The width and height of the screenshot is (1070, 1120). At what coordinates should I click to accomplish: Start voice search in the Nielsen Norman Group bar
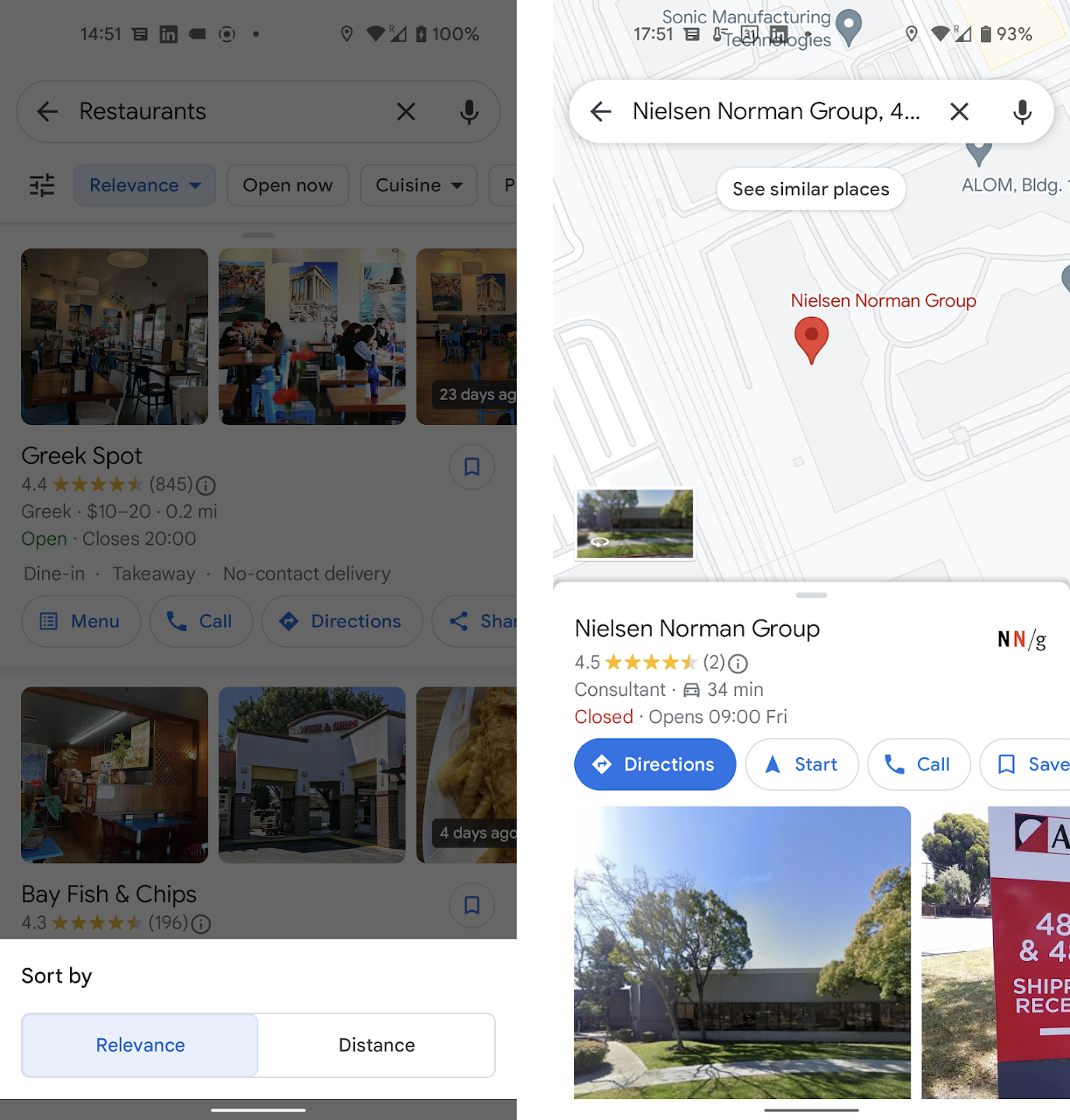(1022, 111)
